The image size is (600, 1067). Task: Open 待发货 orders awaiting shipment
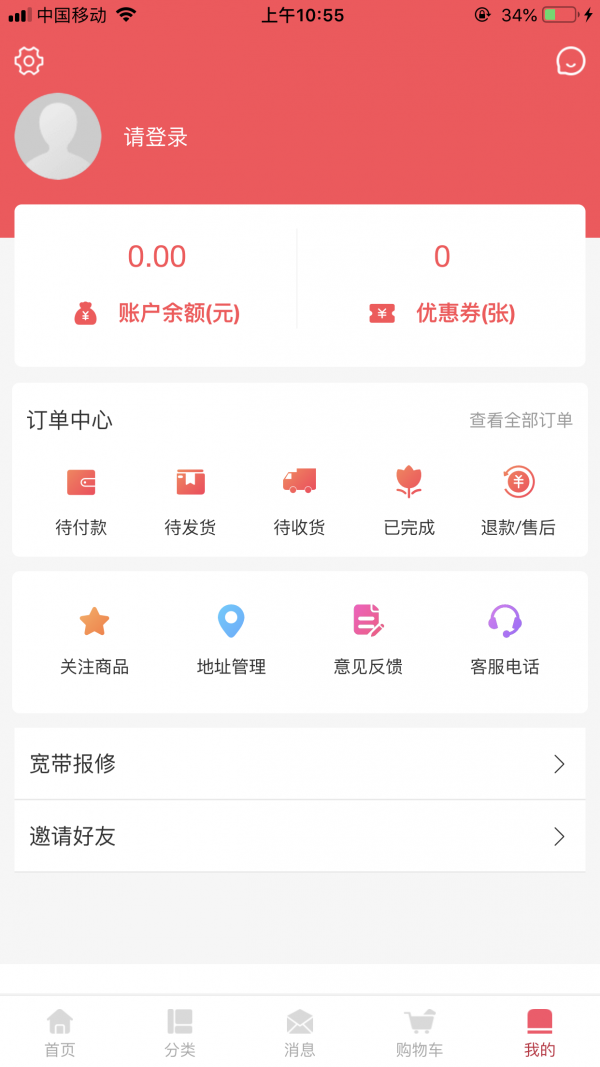click(190, 501)
